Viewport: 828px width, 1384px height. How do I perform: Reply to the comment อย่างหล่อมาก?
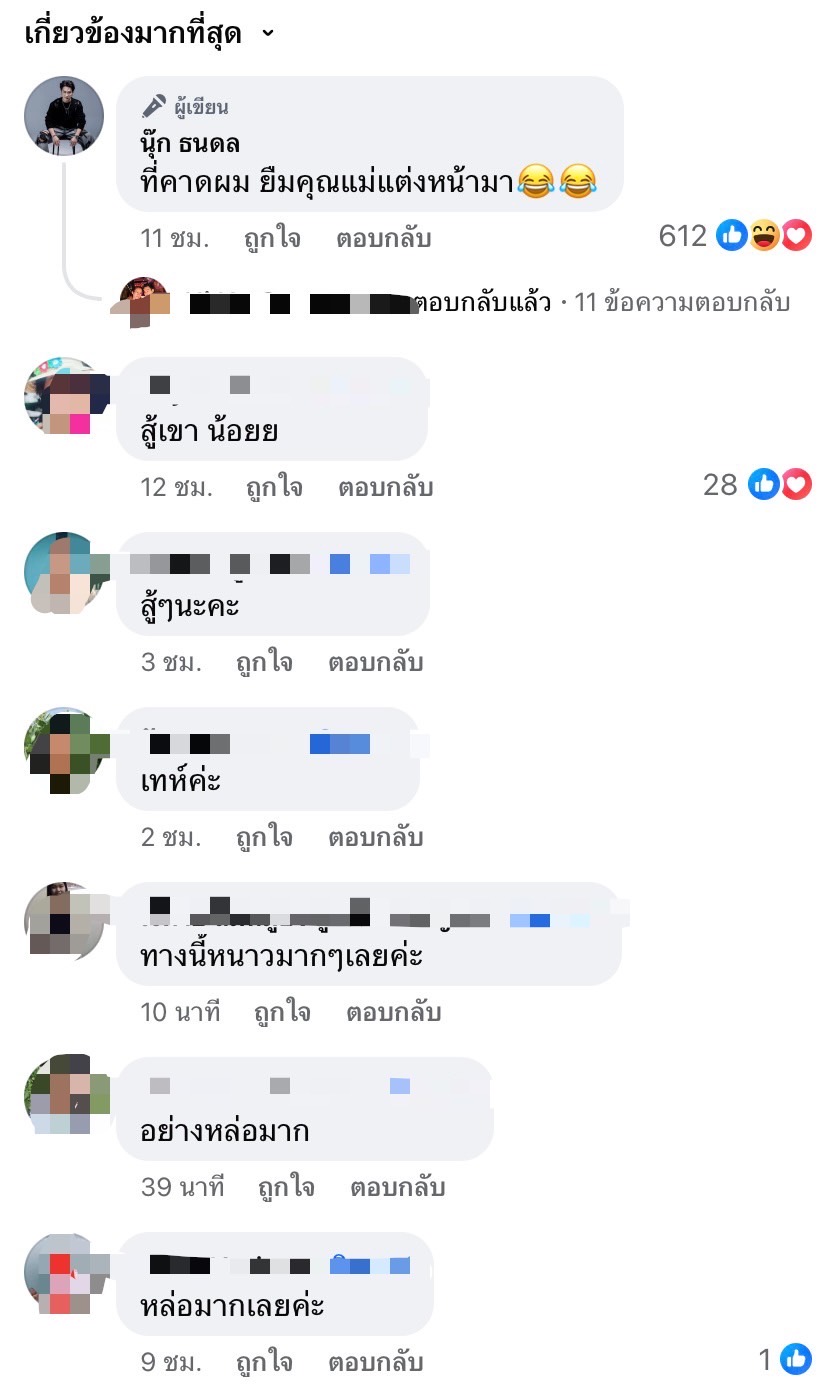coord(397,1187)
